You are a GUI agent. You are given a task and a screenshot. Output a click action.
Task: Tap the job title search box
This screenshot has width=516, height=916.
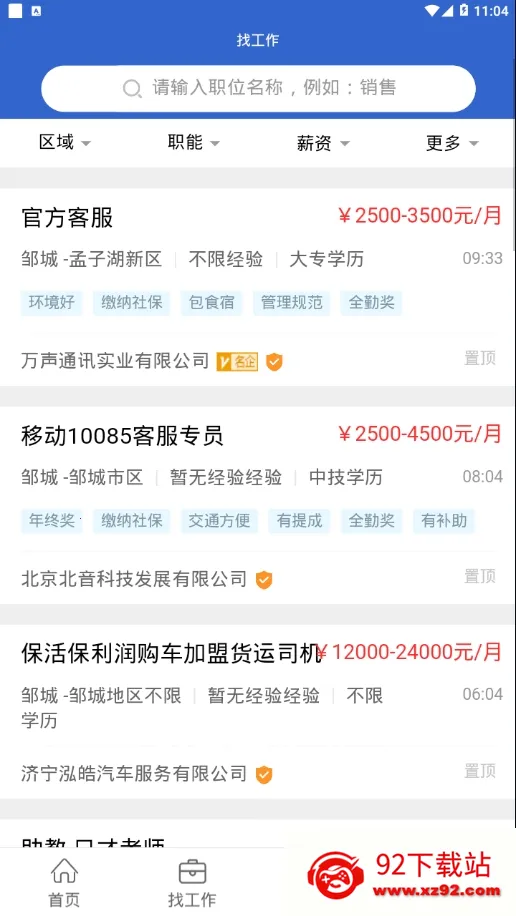(258, 88)
